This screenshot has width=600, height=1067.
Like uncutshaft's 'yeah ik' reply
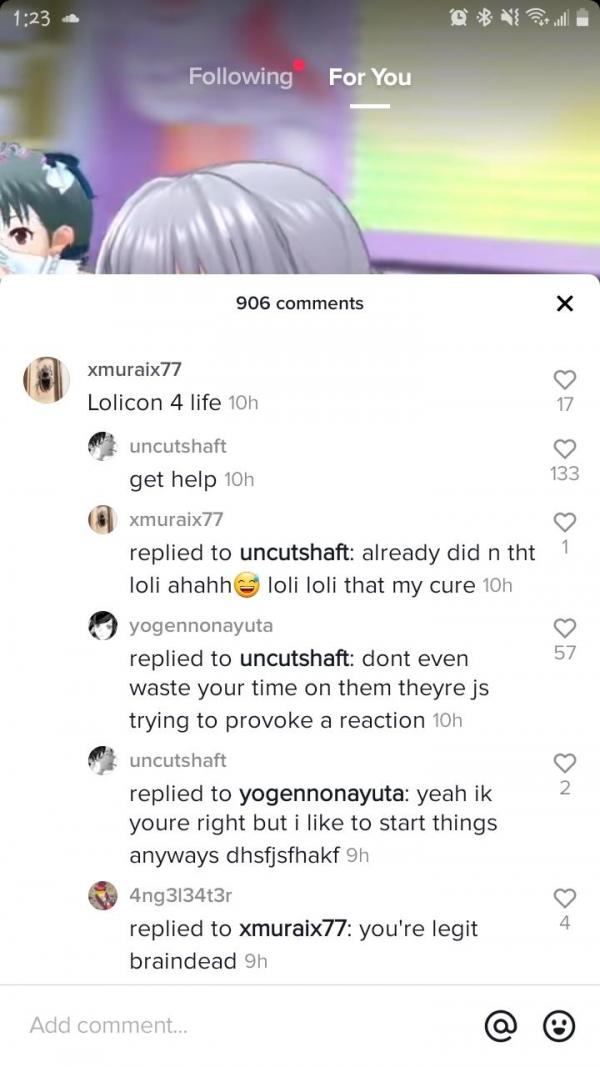[564, 761]
